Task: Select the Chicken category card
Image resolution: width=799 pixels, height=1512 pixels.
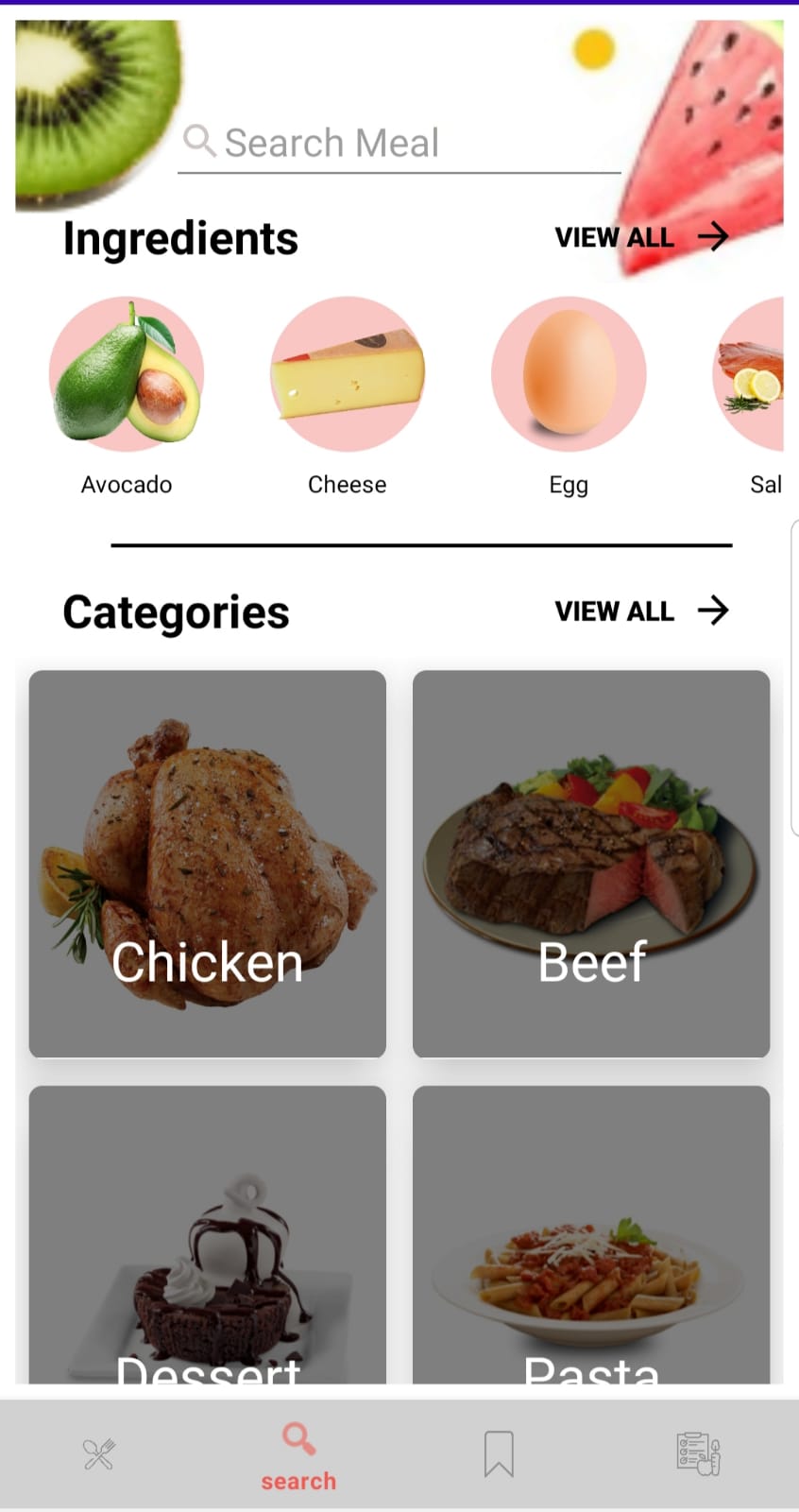Action: 207,863
